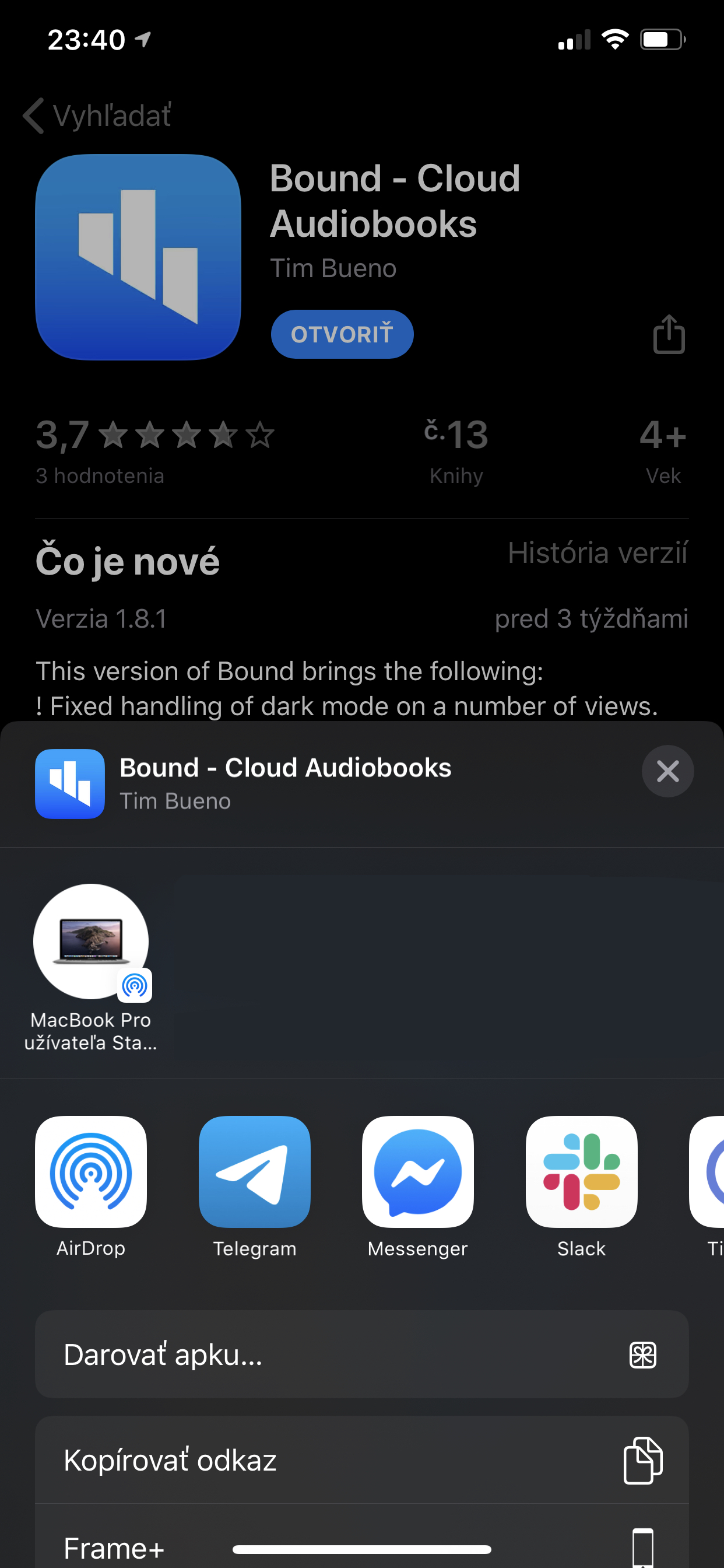Screen dimensions: 724x1568
Task: Close the share sheet
Action: point(667,771)
